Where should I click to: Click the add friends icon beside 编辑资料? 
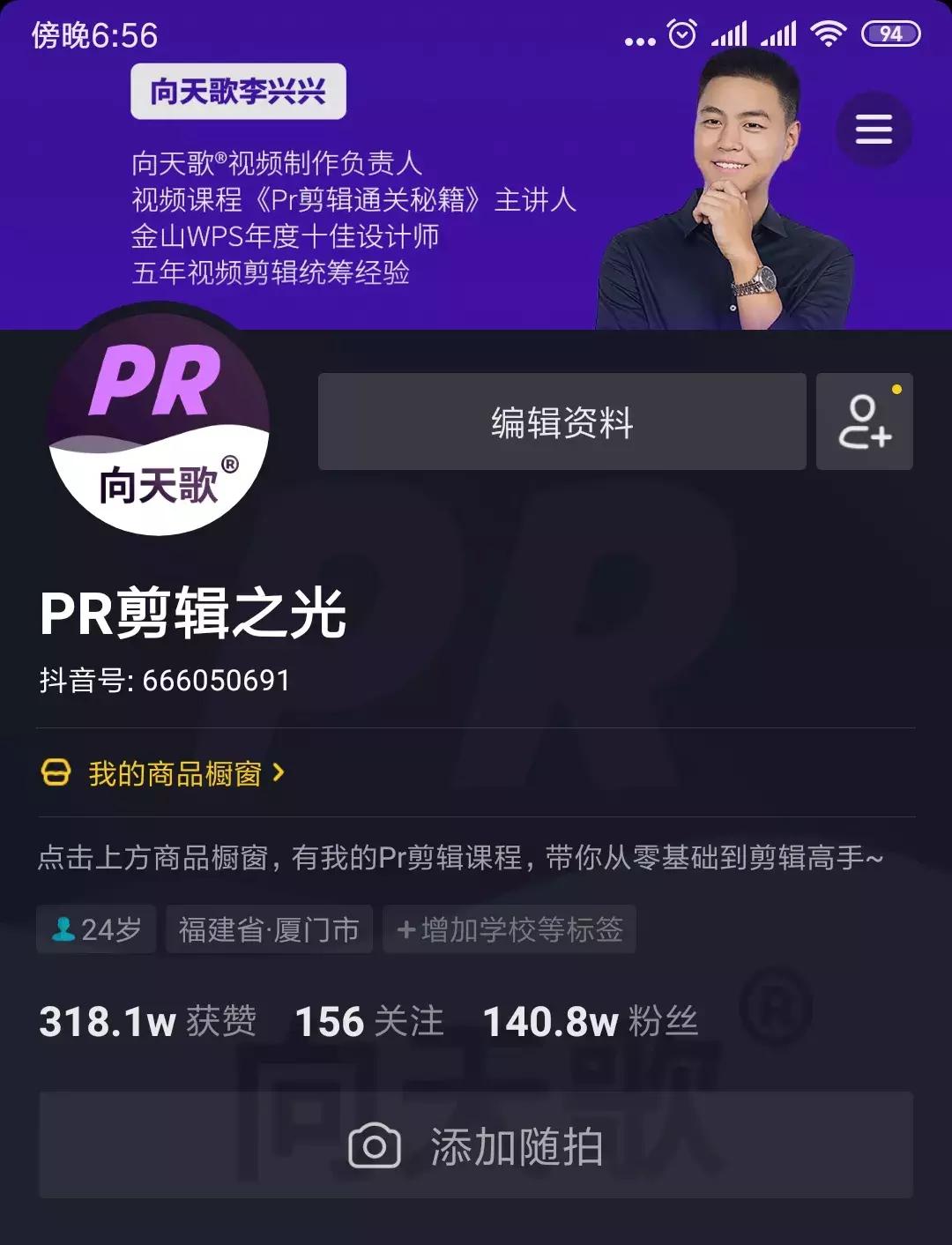(x=864, y=421)
